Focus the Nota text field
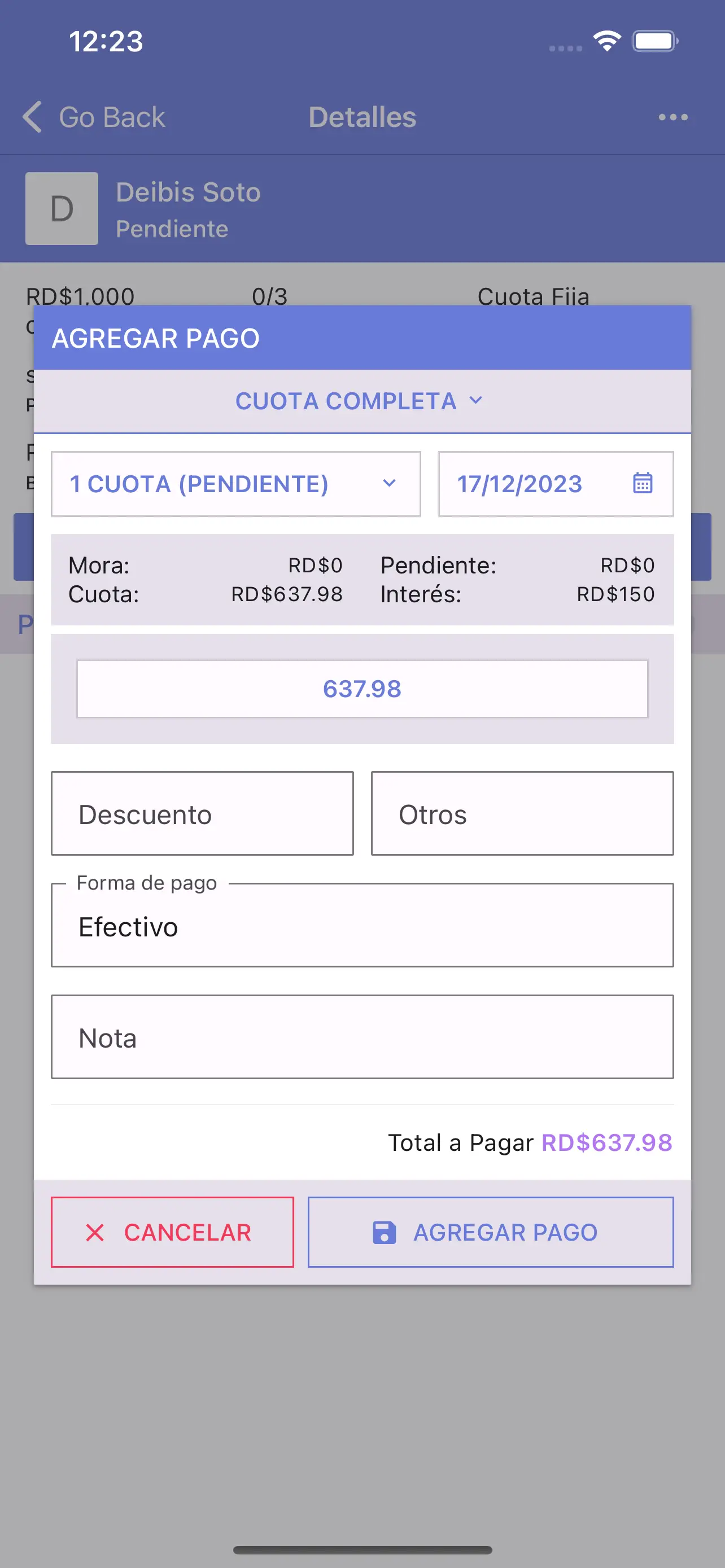 pos(362,1037)
